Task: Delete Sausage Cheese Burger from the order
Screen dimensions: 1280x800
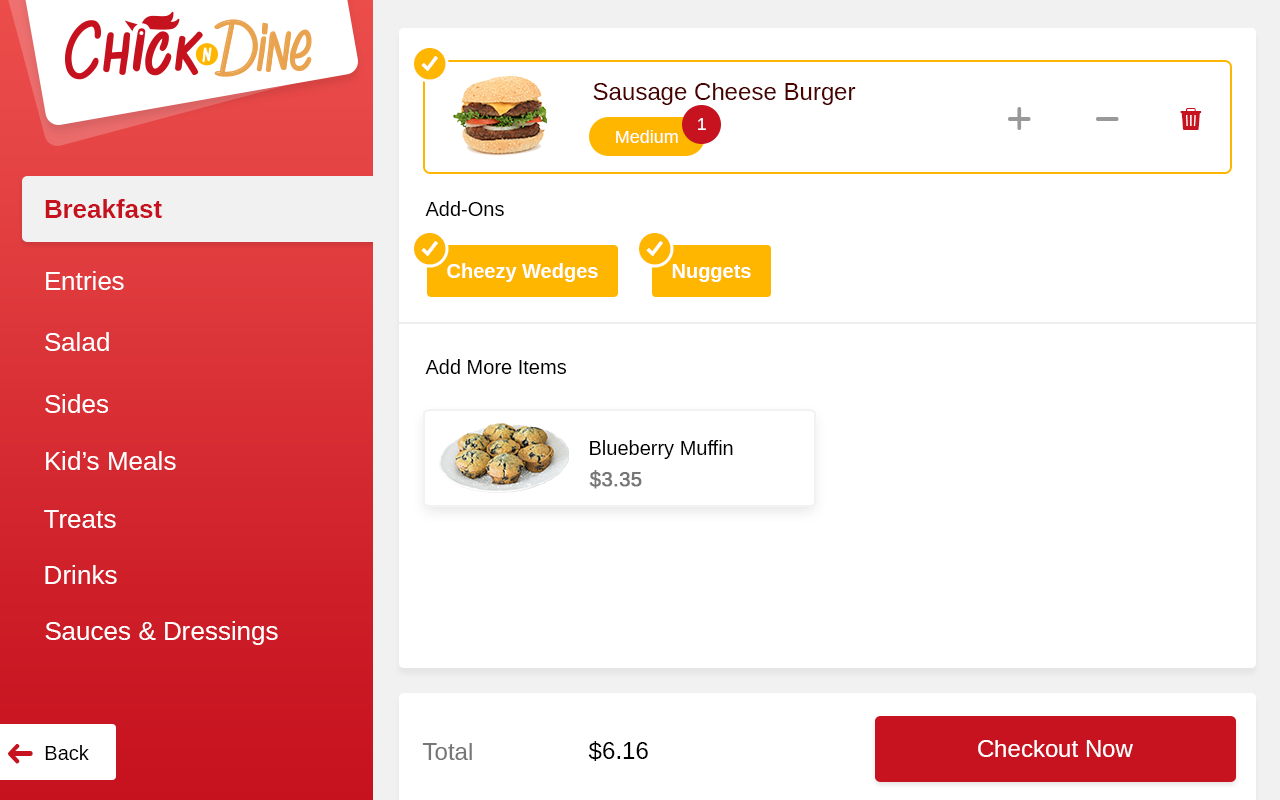Action: pos(1190,119)
